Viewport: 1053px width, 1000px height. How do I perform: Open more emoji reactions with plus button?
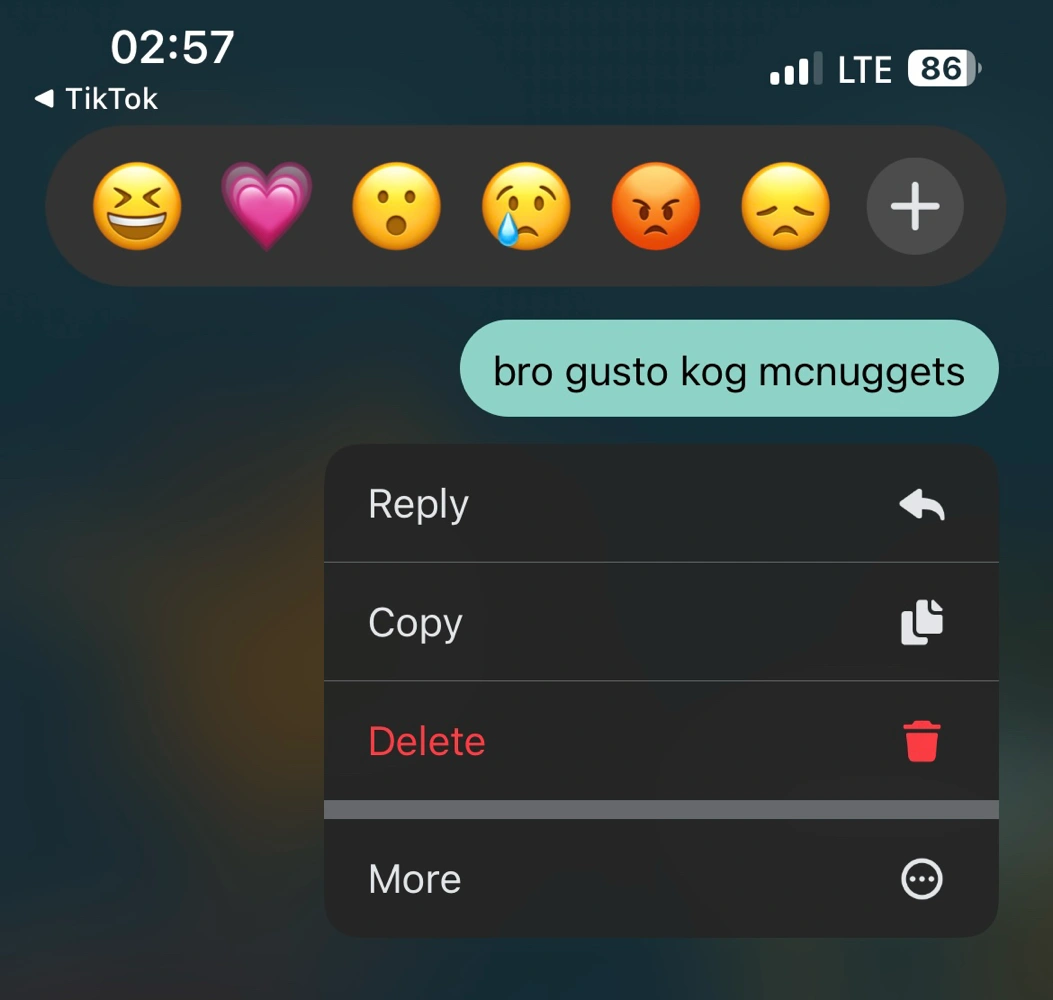click(x=915, y=207)
